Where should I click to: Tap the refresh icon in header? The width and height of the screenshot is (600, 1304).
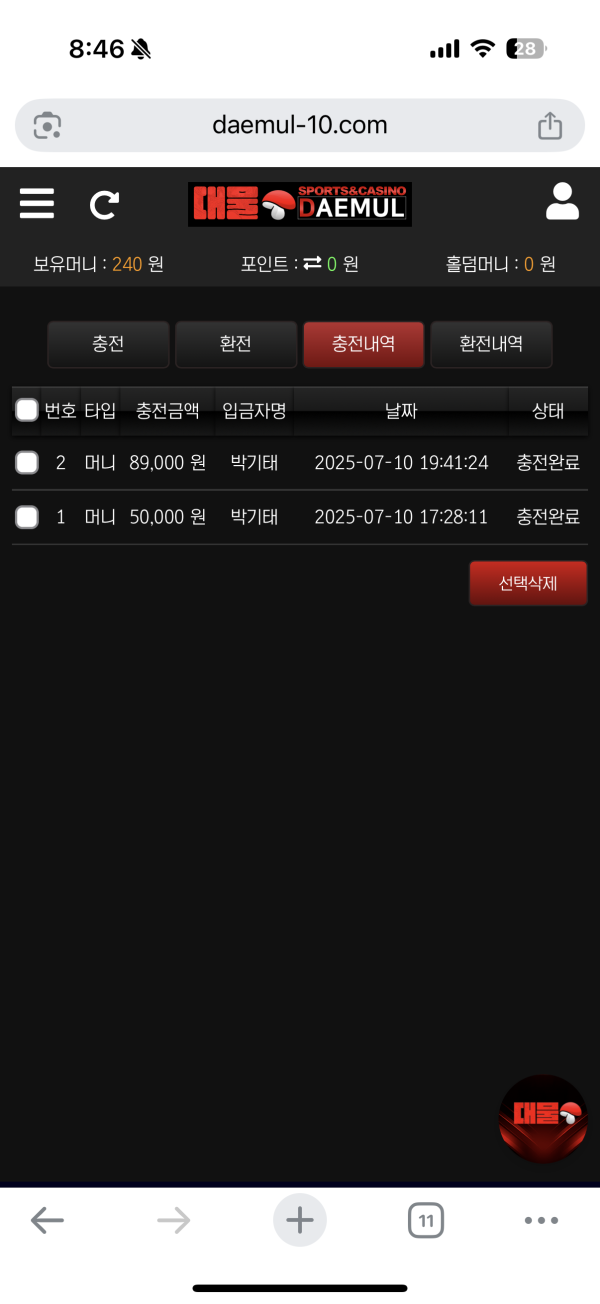(104, 205)
